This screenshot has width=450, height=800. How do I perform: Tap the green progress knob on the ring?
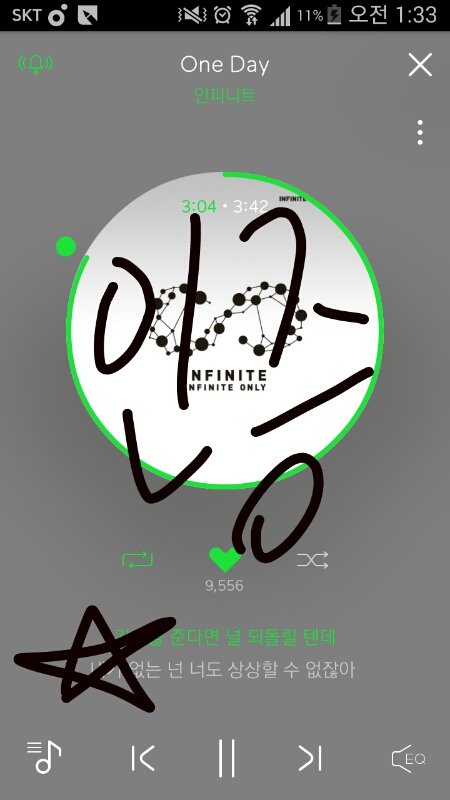(x=66, y=246)
